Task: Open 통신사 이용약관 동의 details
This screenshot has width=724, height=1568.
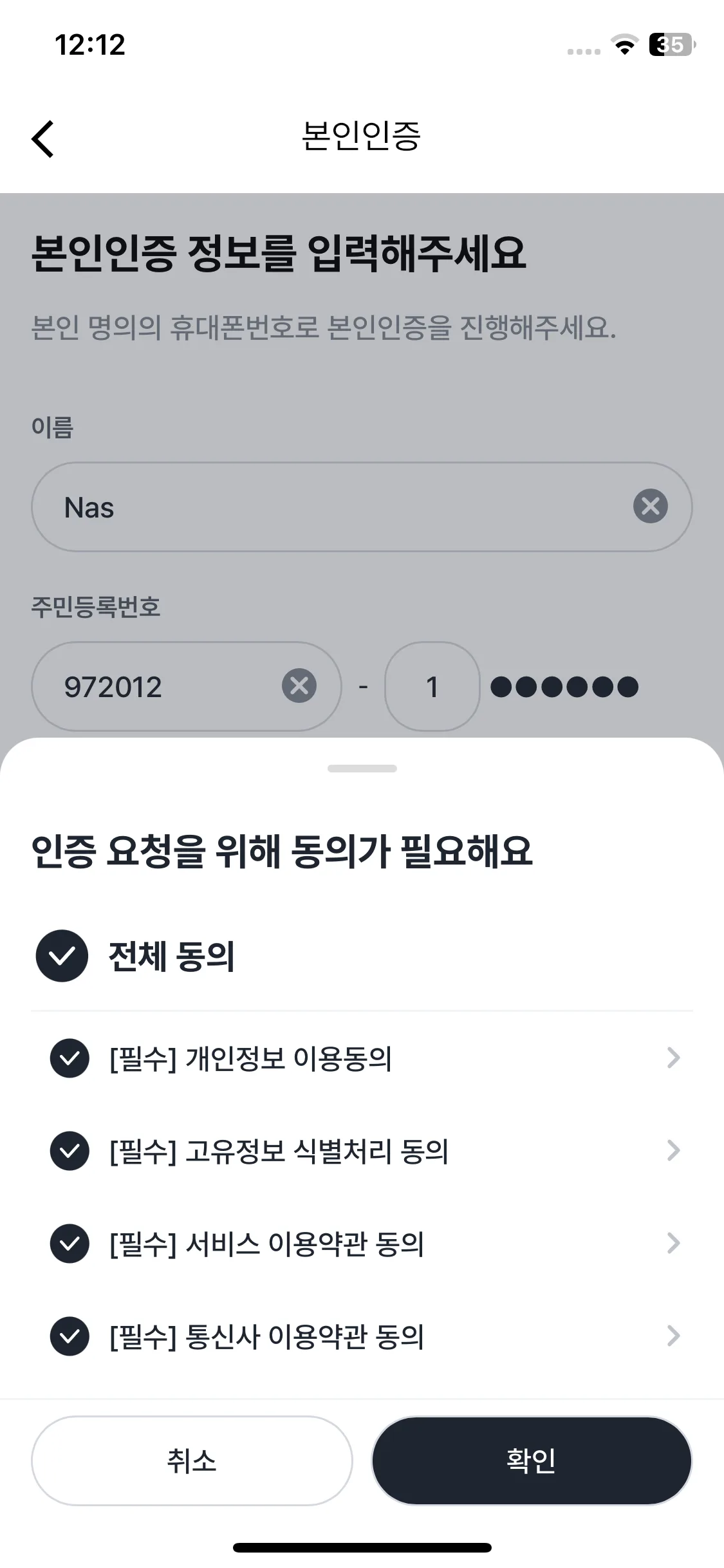Action: click(673, 1336)
